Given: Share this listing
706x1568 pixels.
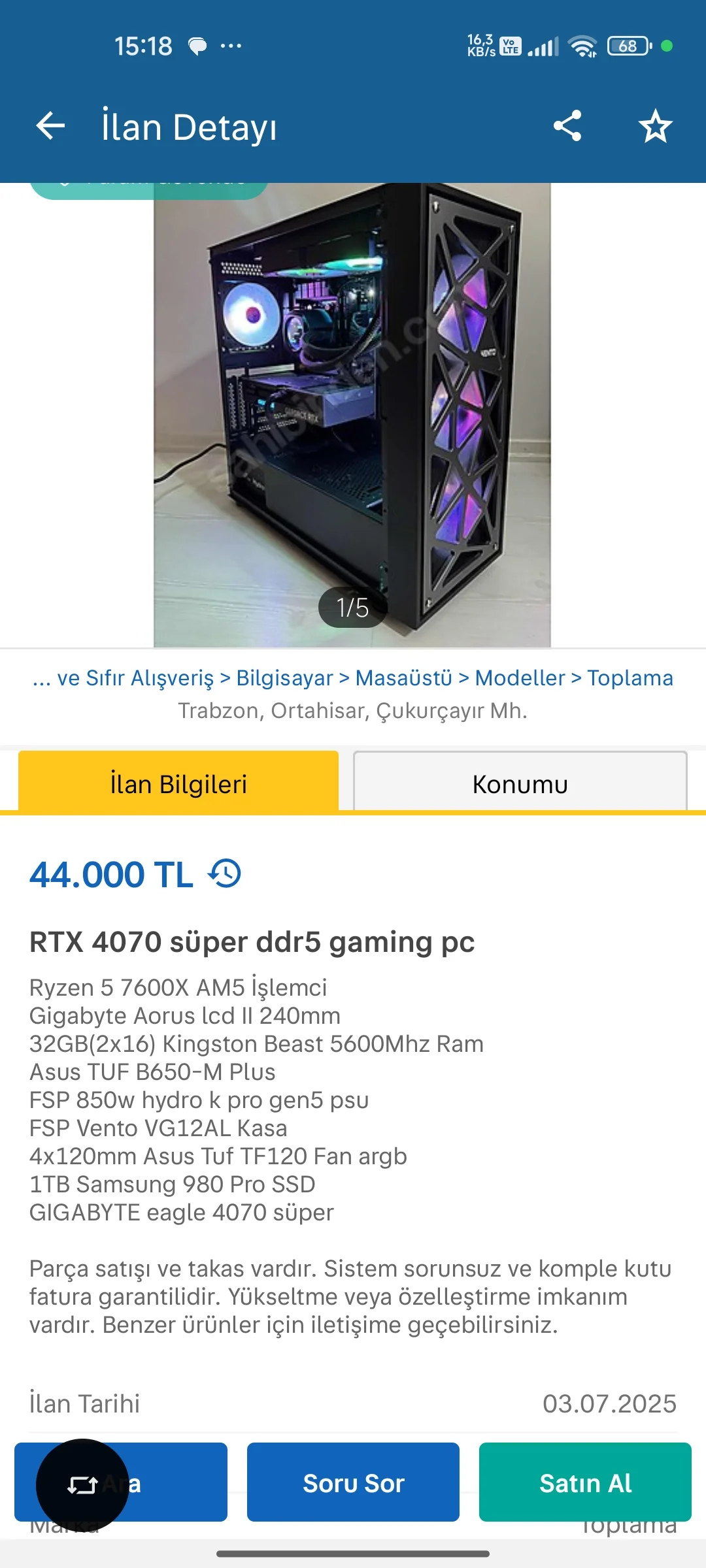Looking at the screenshot, I should [x=567, y=126].
